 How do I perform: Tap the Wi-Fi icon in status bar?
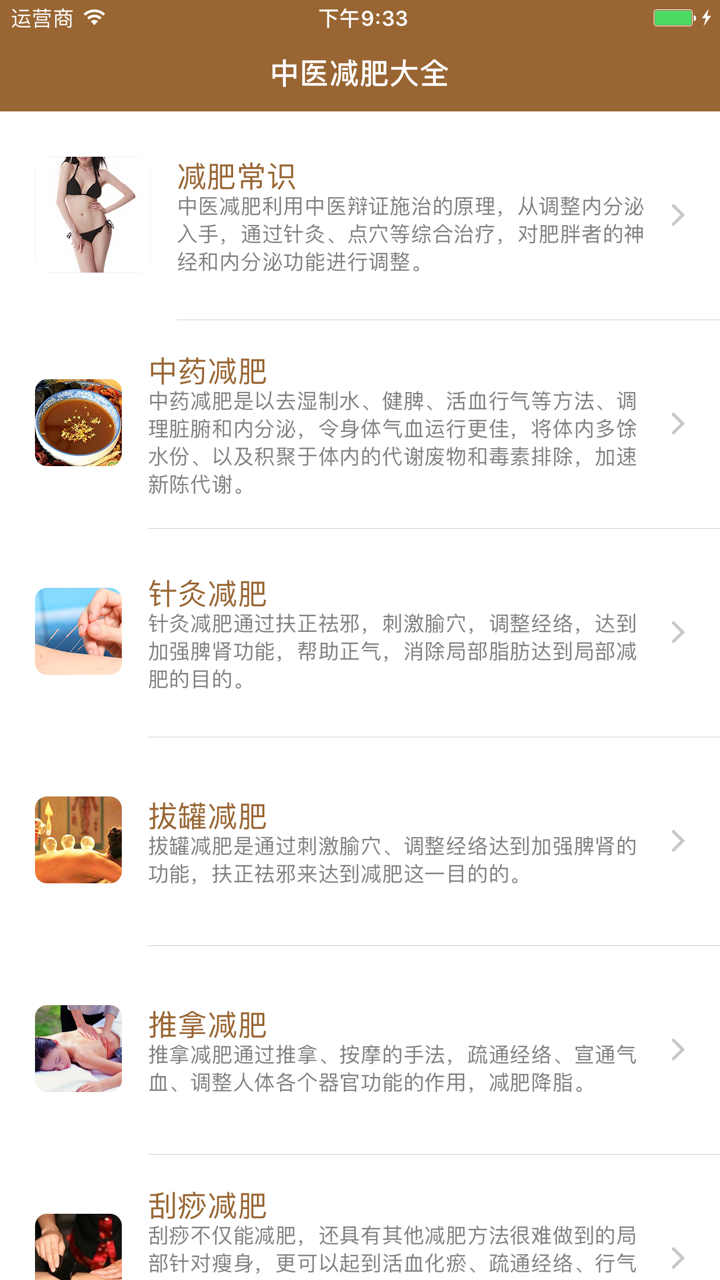[94, 16]
